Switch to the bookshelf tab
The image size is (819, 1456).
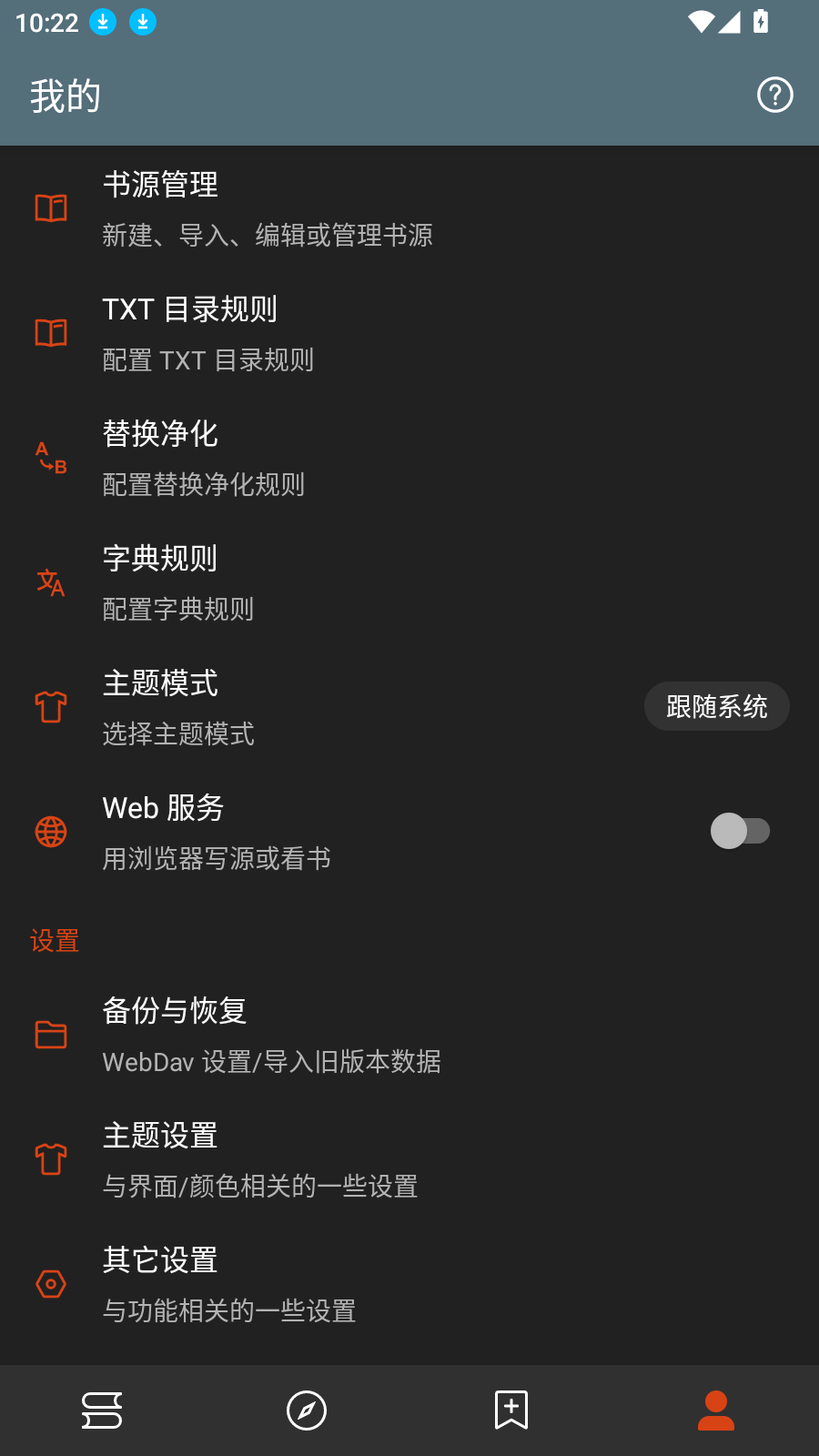click(102, 1410)
